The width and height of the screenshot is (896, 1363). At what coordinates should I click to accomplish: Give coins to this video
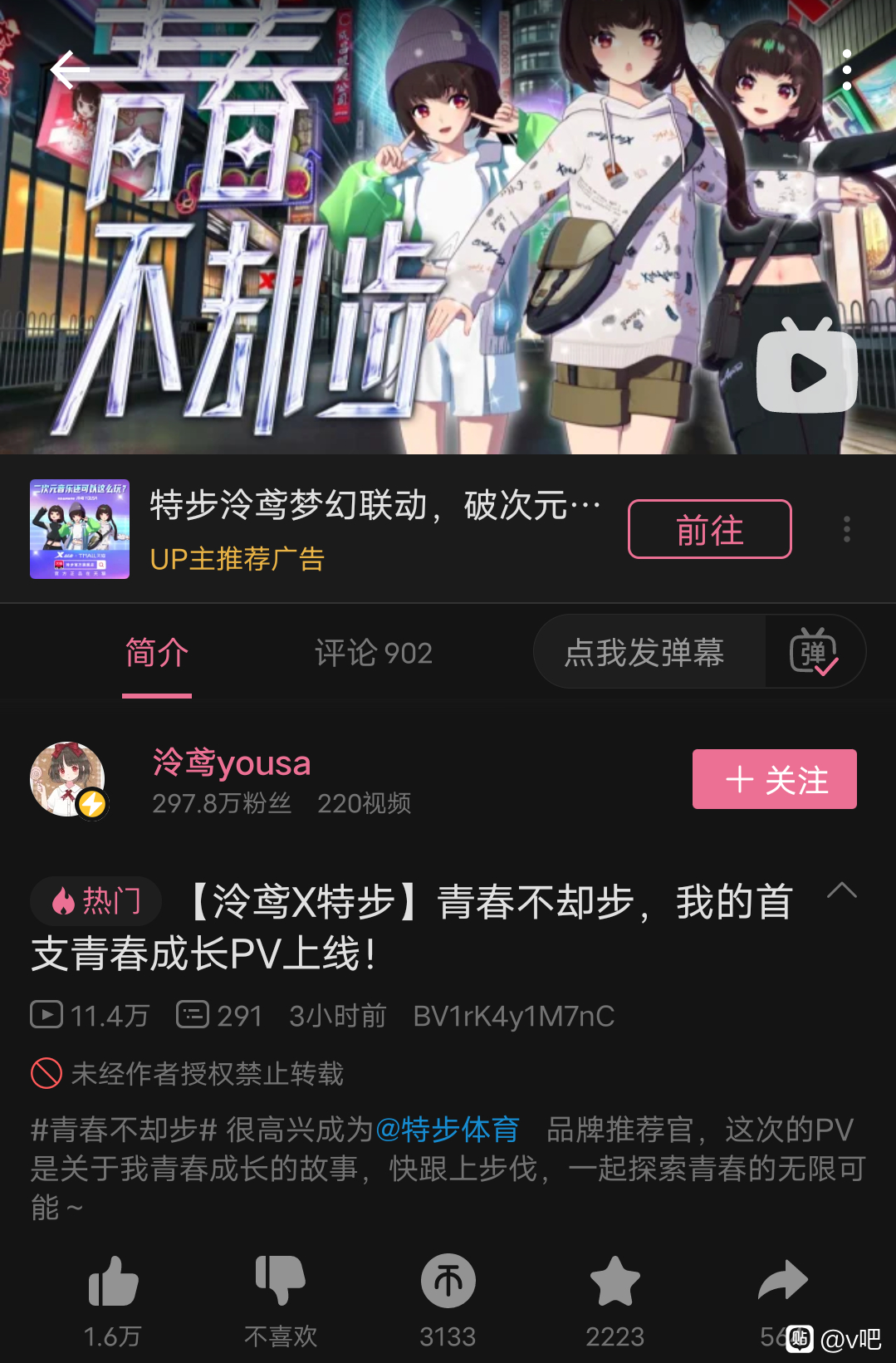[448, 1283]
